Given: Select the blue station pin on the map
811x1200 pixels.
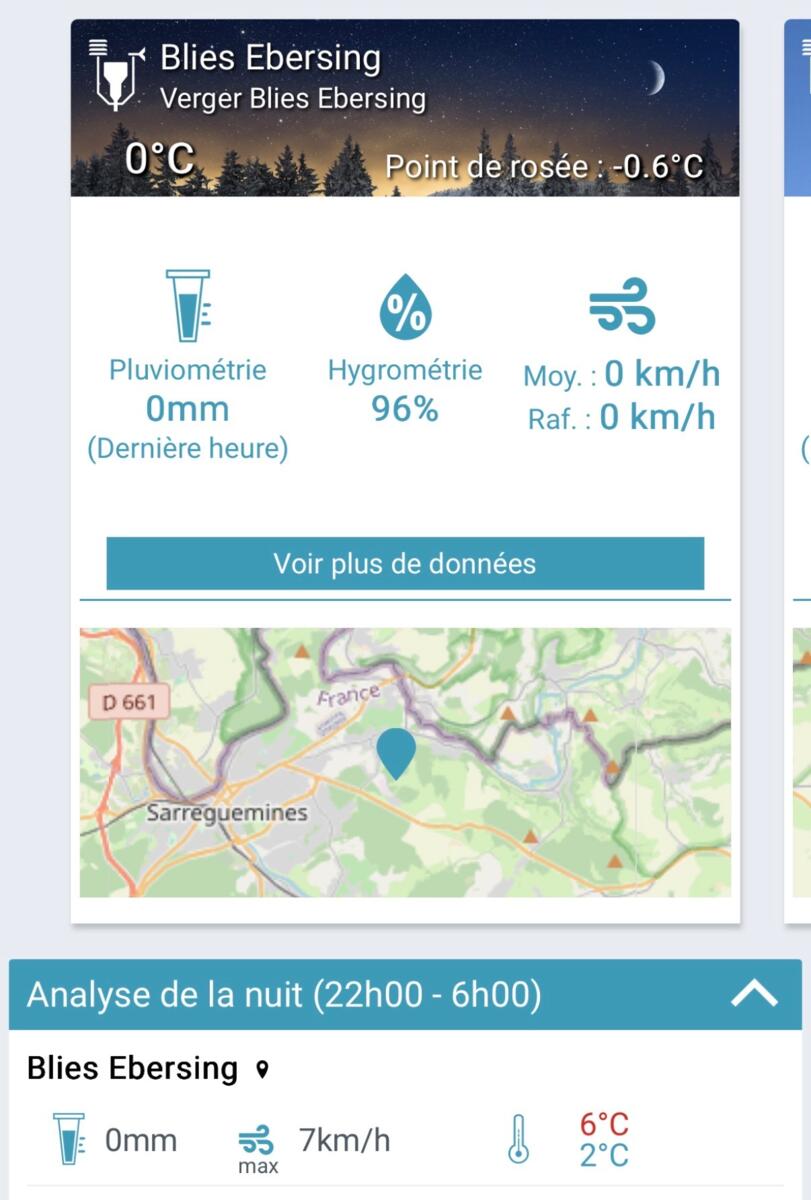Looking at the screenshot, I should tap(397, 752).
